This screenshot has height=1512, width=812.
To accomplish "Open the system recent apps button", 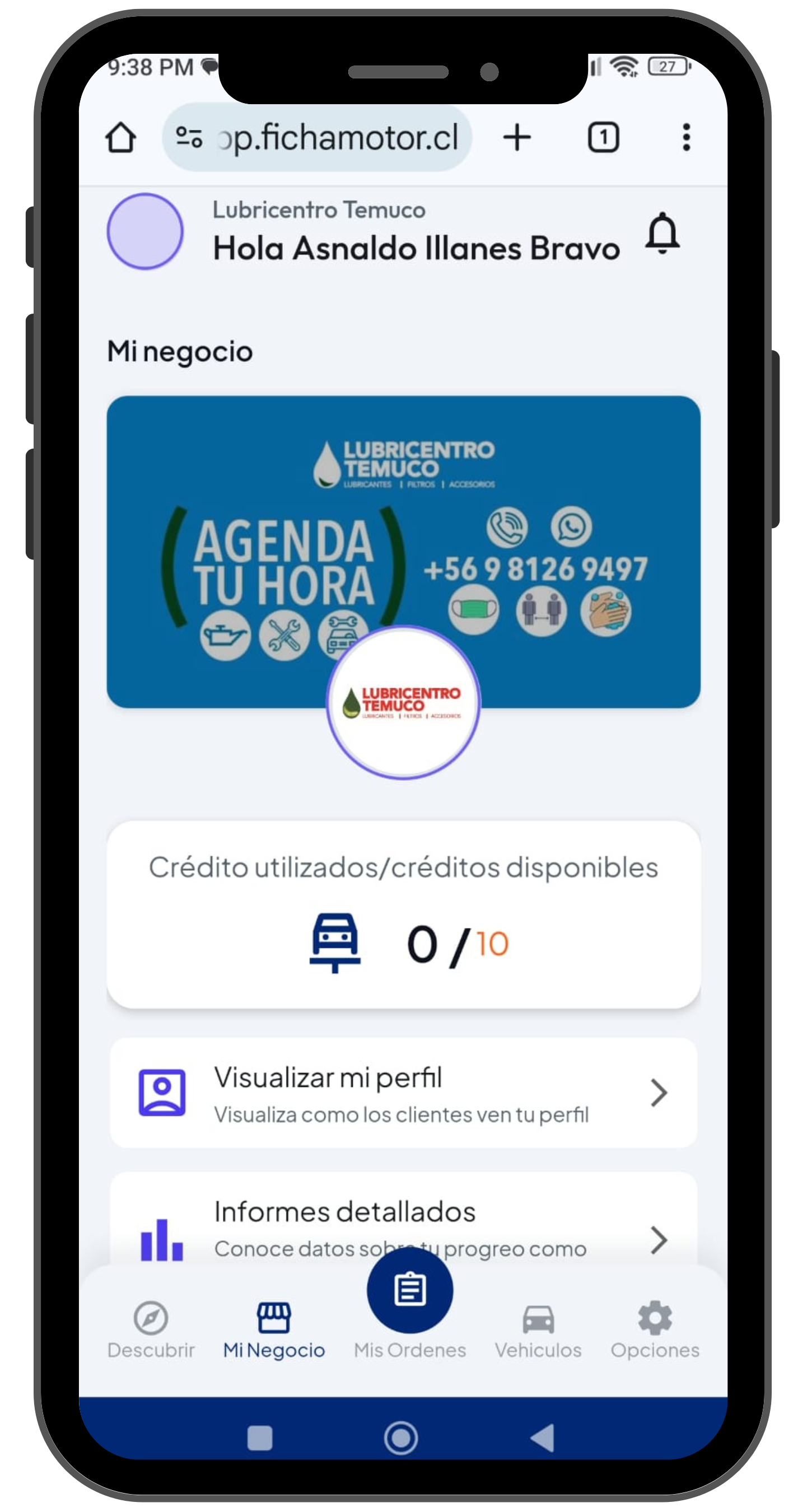I will click(260, 1438).
